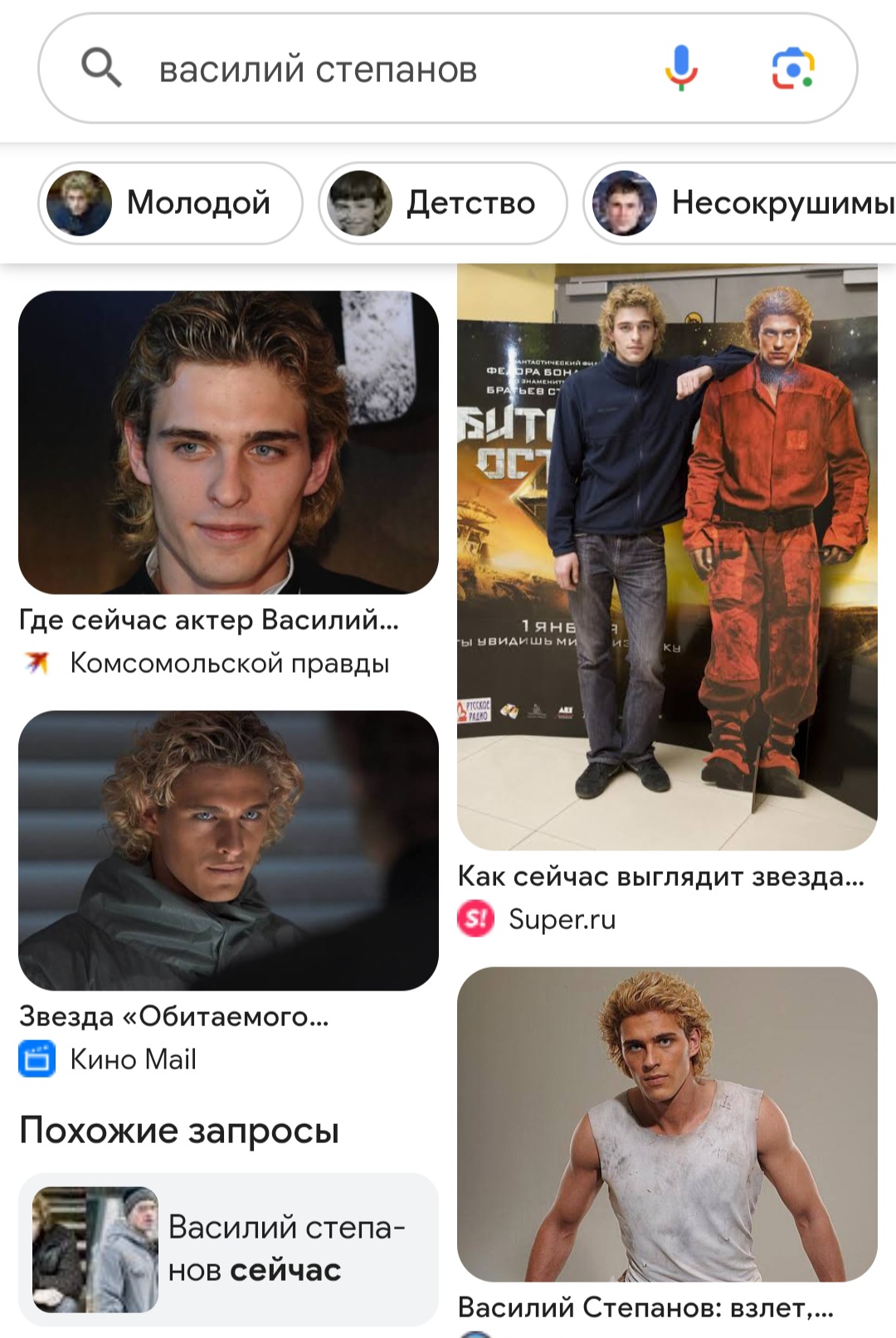
Task: Select the Детство filter chip
Action: (442, 203)
